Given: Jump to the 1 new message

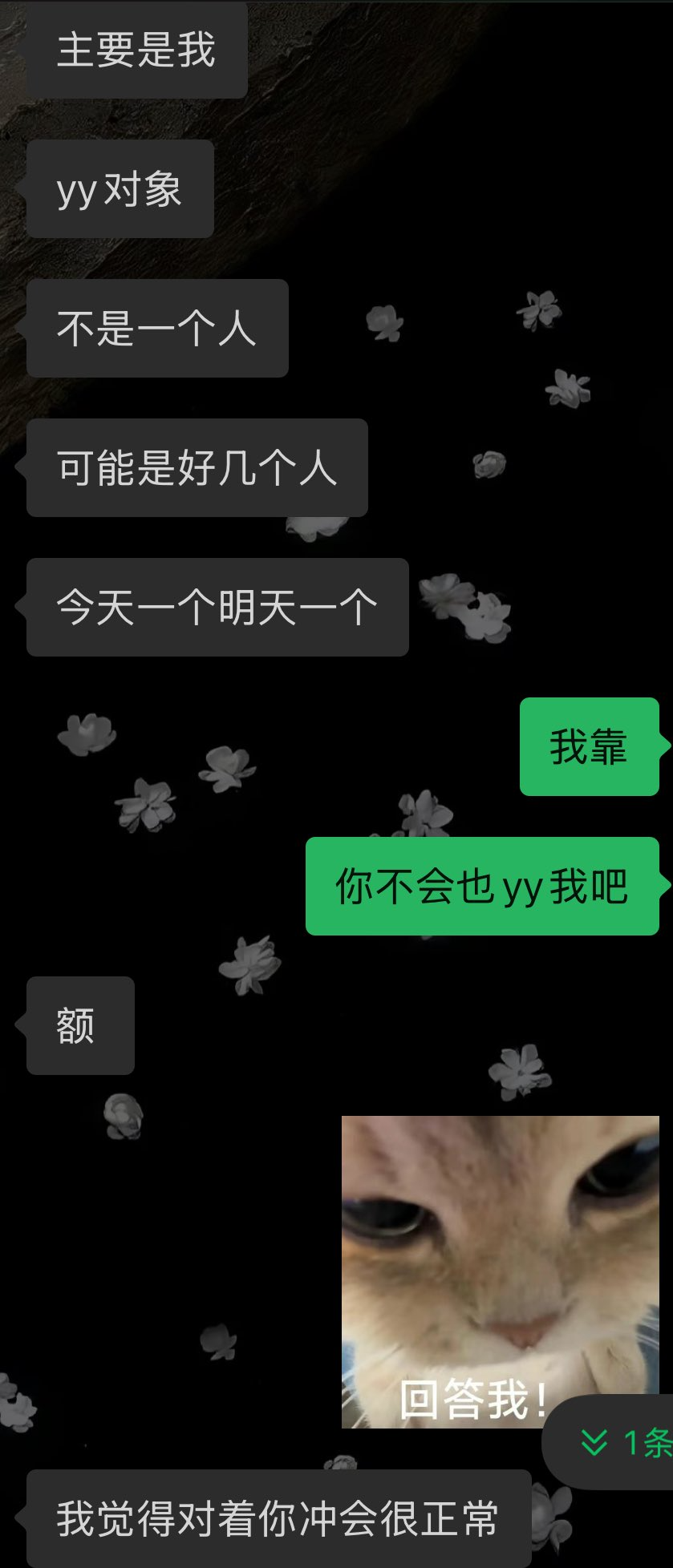Looking at the screenshot, I should [622, 1442].
